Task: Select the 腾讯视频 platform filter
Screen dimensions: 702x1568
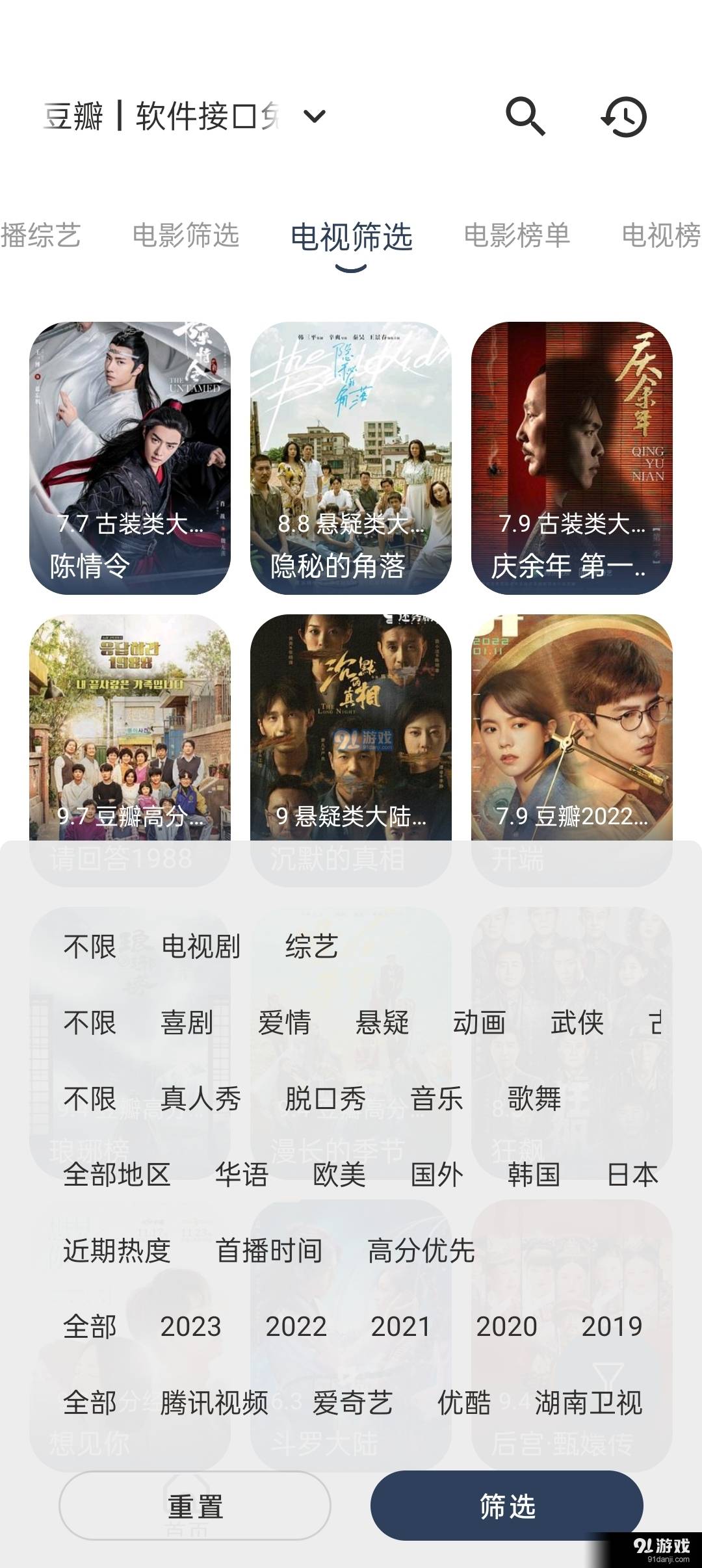Action: [x=214, y=1403]
